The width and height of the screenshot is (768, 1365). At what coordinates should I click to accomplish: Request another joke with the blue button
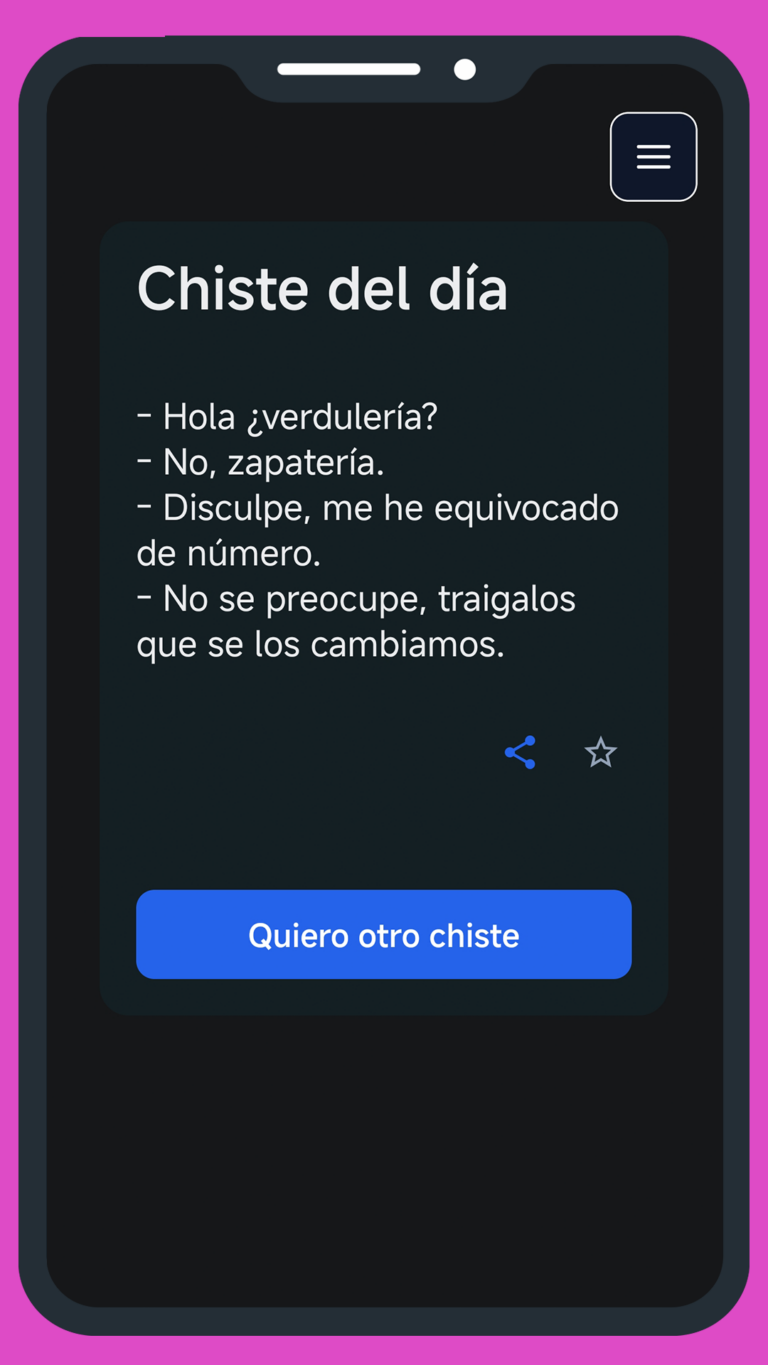click(383, 934)
